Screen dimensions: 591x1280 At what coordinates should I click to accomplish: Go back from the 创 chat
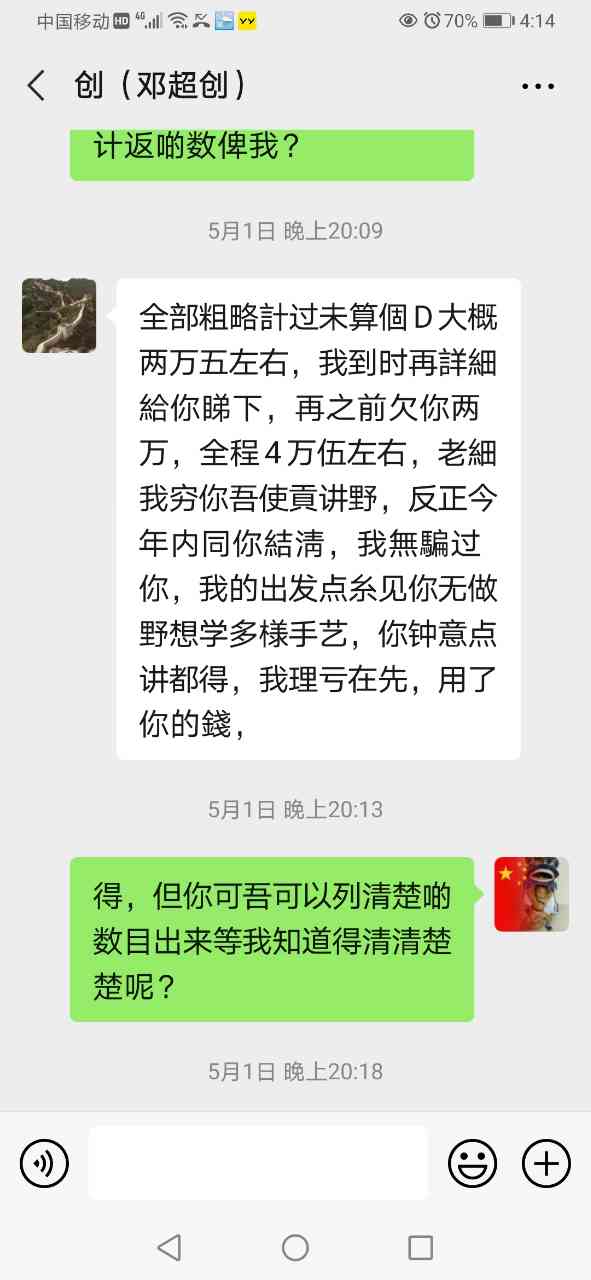pyautogui.click(x=36, y=85)
